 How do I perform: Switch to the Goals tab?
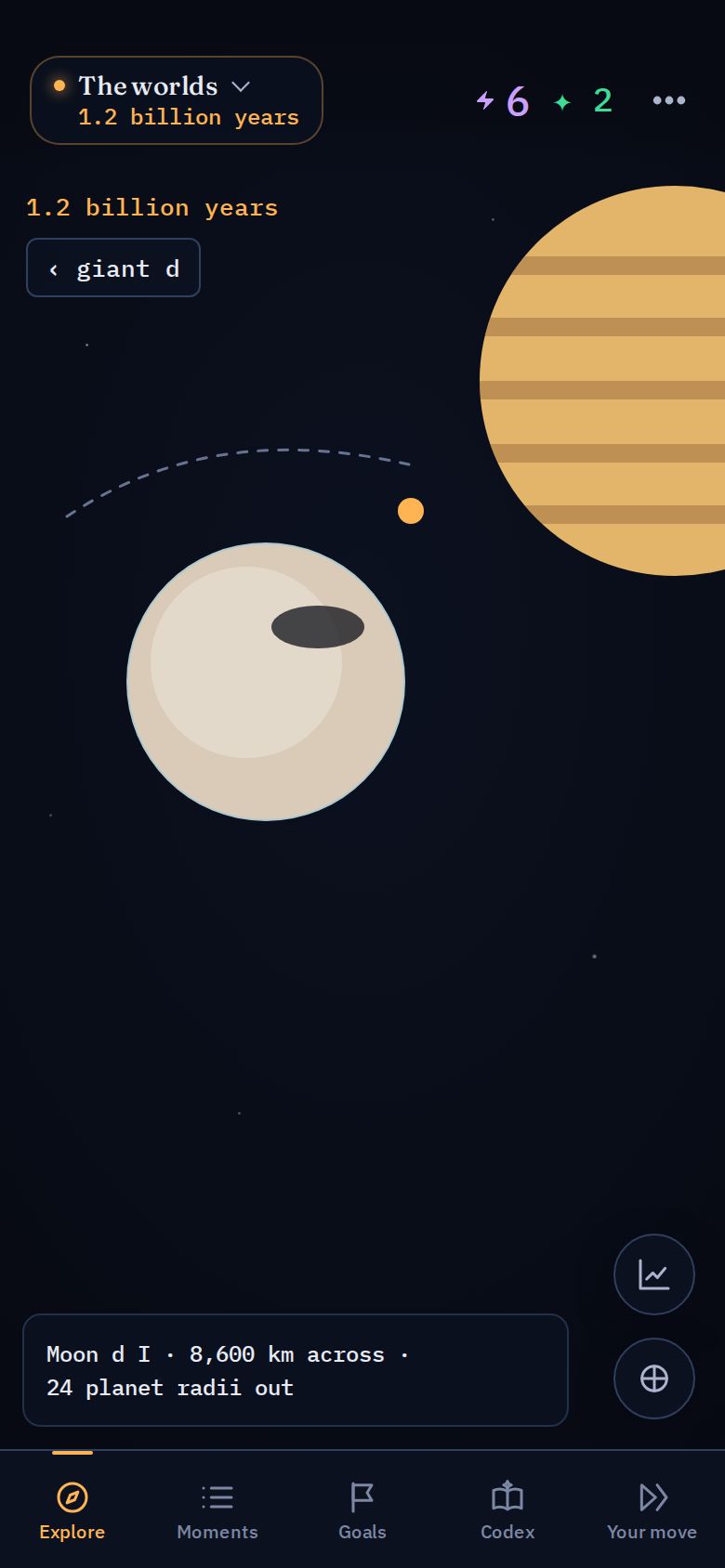[x=362, y=1510]
